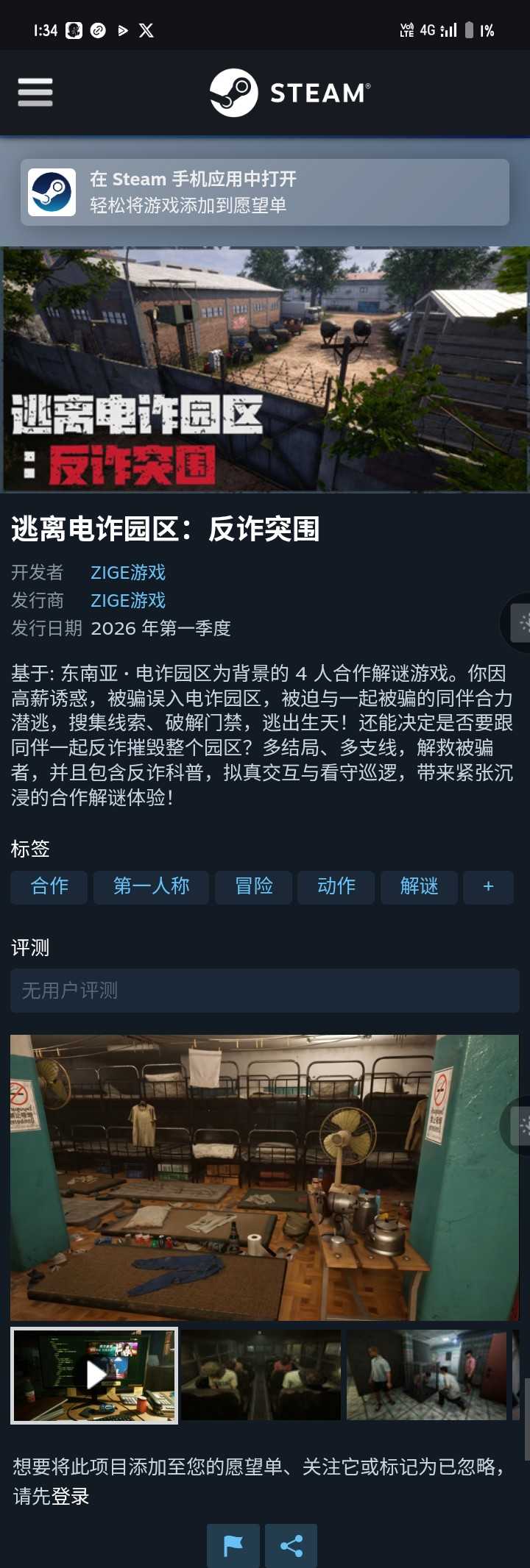Report this game with the flag button
The height and width of the screenshot is (1568, 530).
pos(233,1545)
